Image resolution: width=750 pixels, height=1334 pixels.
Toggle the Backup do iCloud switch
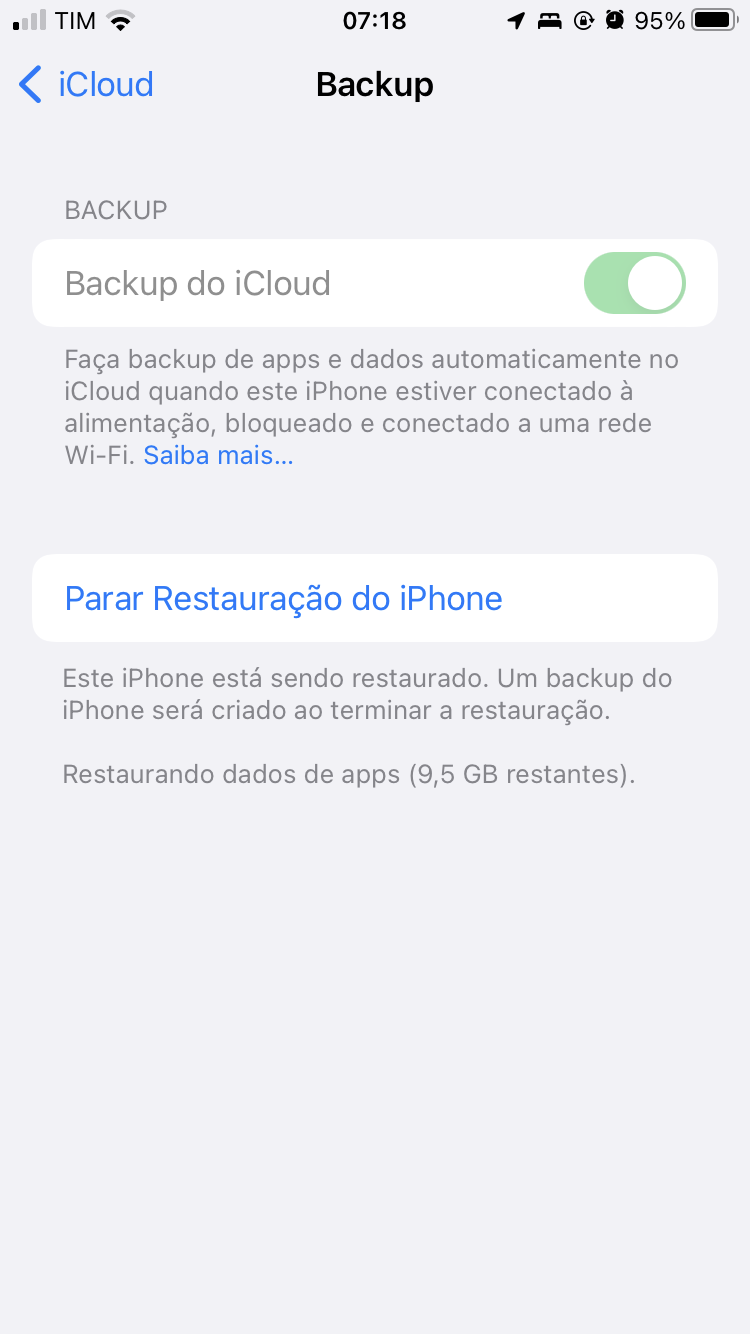click(634, 283)
